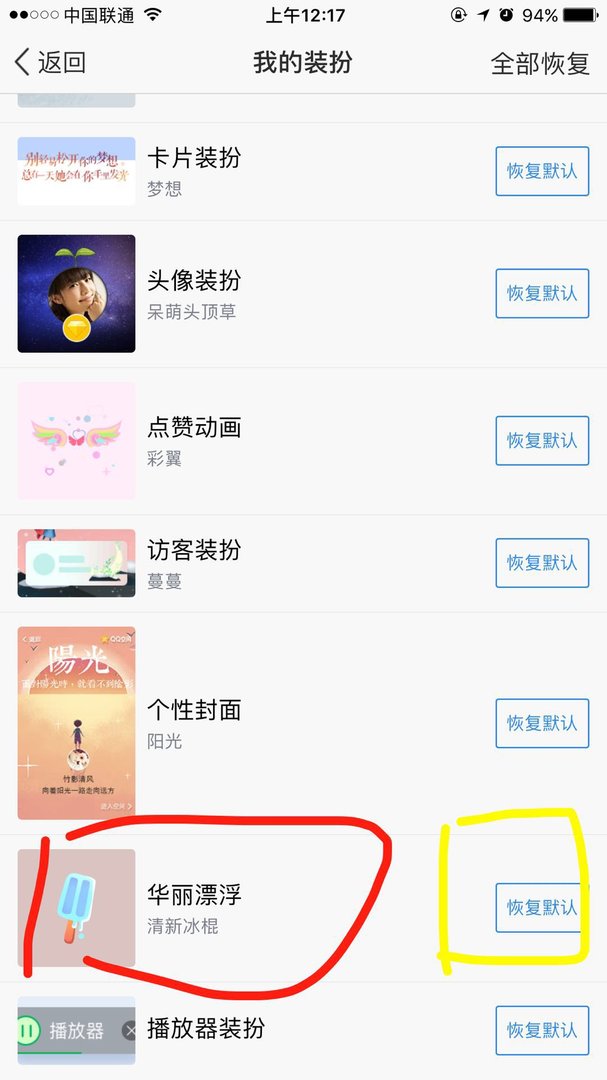Image resolution: width=607 pixels, height=1080 pixels.
Task: Open the 头像装扮 呆萌头顶草 item
Action: tap(194, 293)
